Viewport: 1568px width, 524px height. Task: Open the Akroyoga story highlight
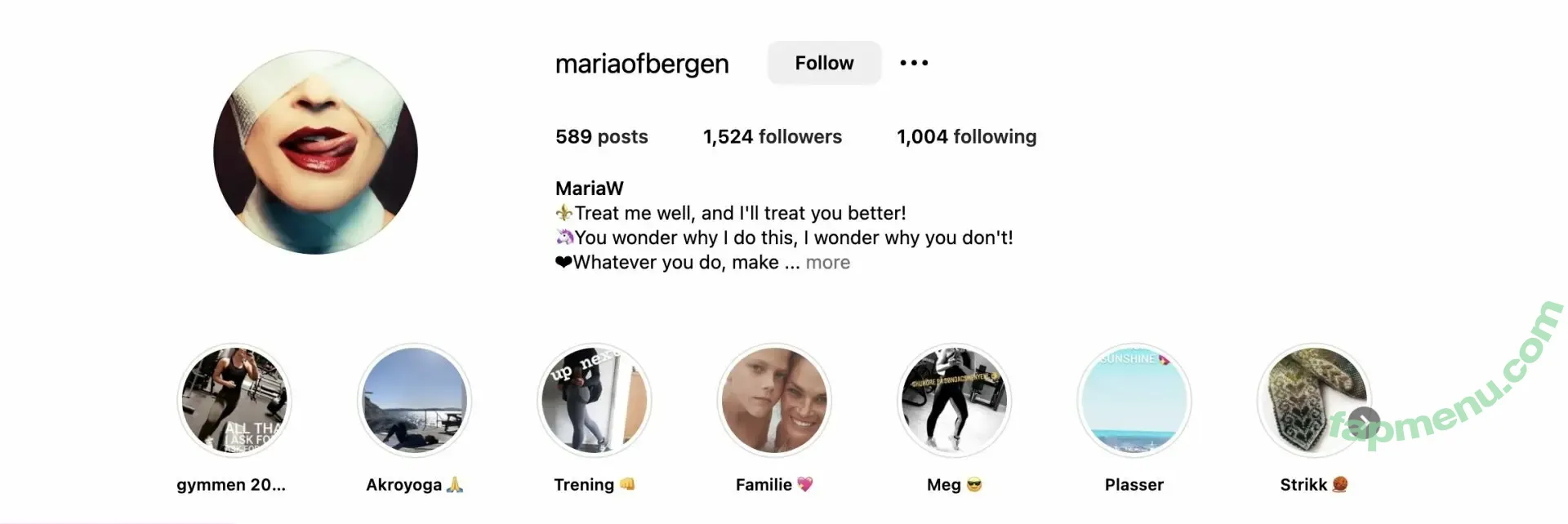pos(414,400)
